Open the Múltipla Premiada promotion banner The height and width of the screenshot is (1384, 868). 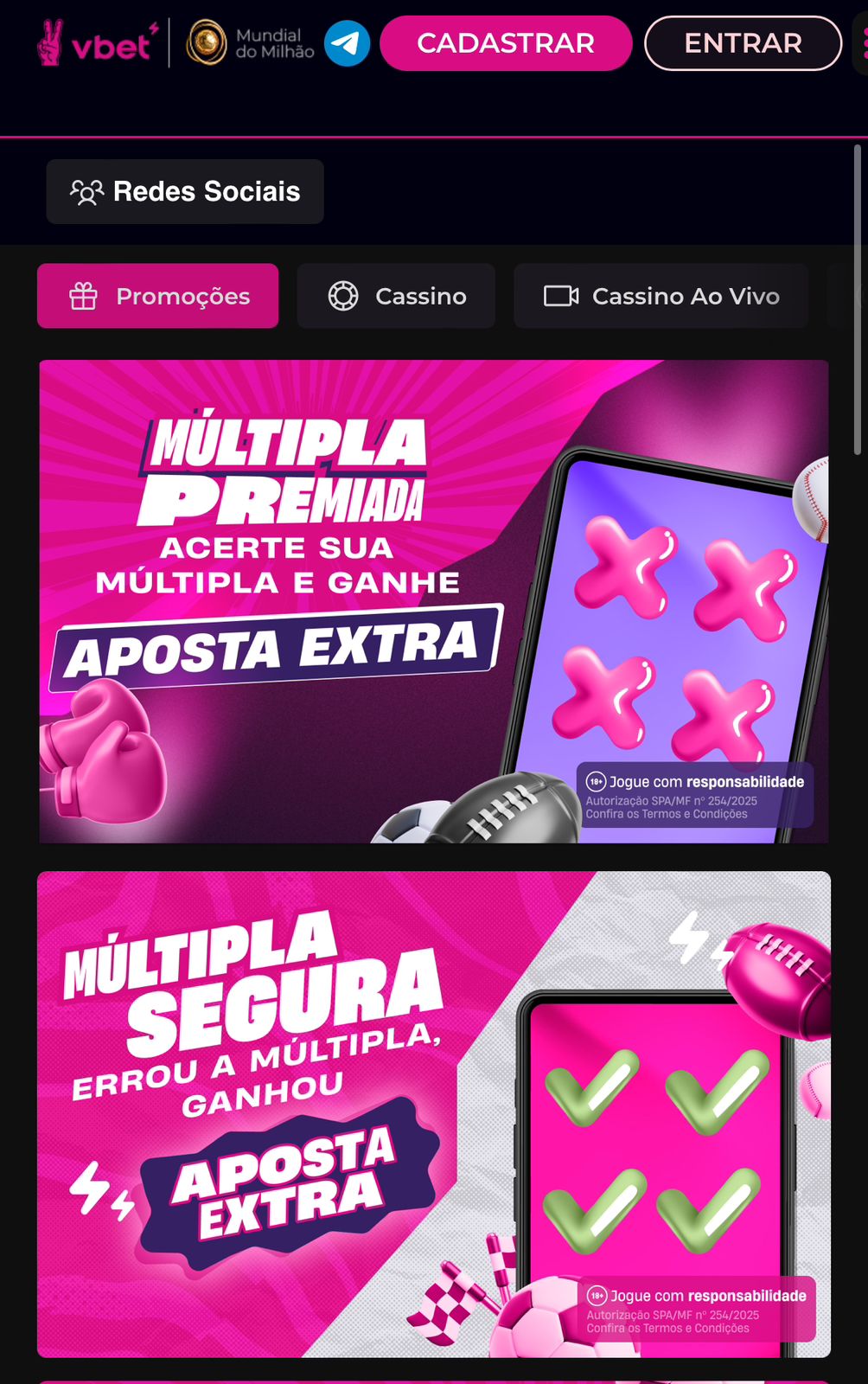pyautogui.click(x=433, y=600)
